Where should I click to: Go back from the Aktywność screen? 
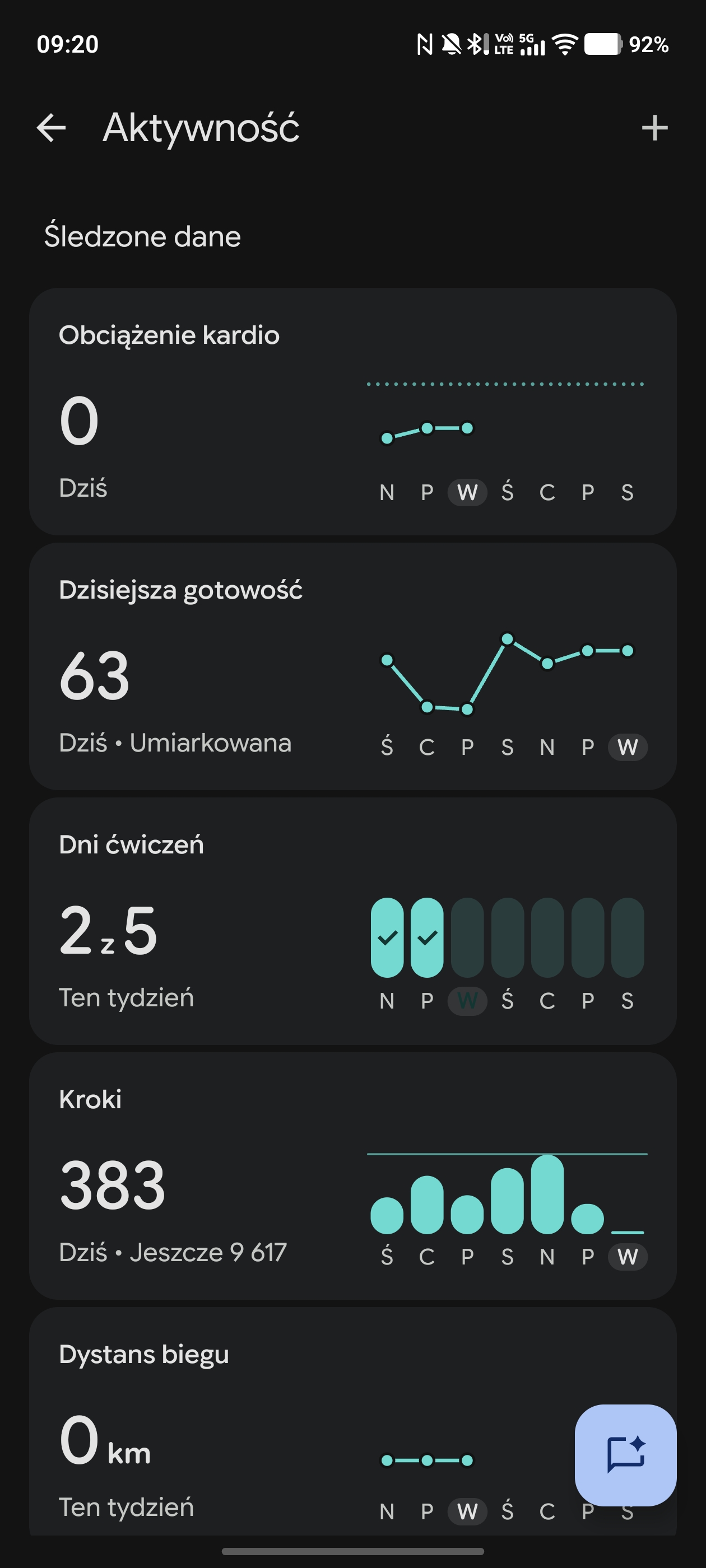coord(51,128)
